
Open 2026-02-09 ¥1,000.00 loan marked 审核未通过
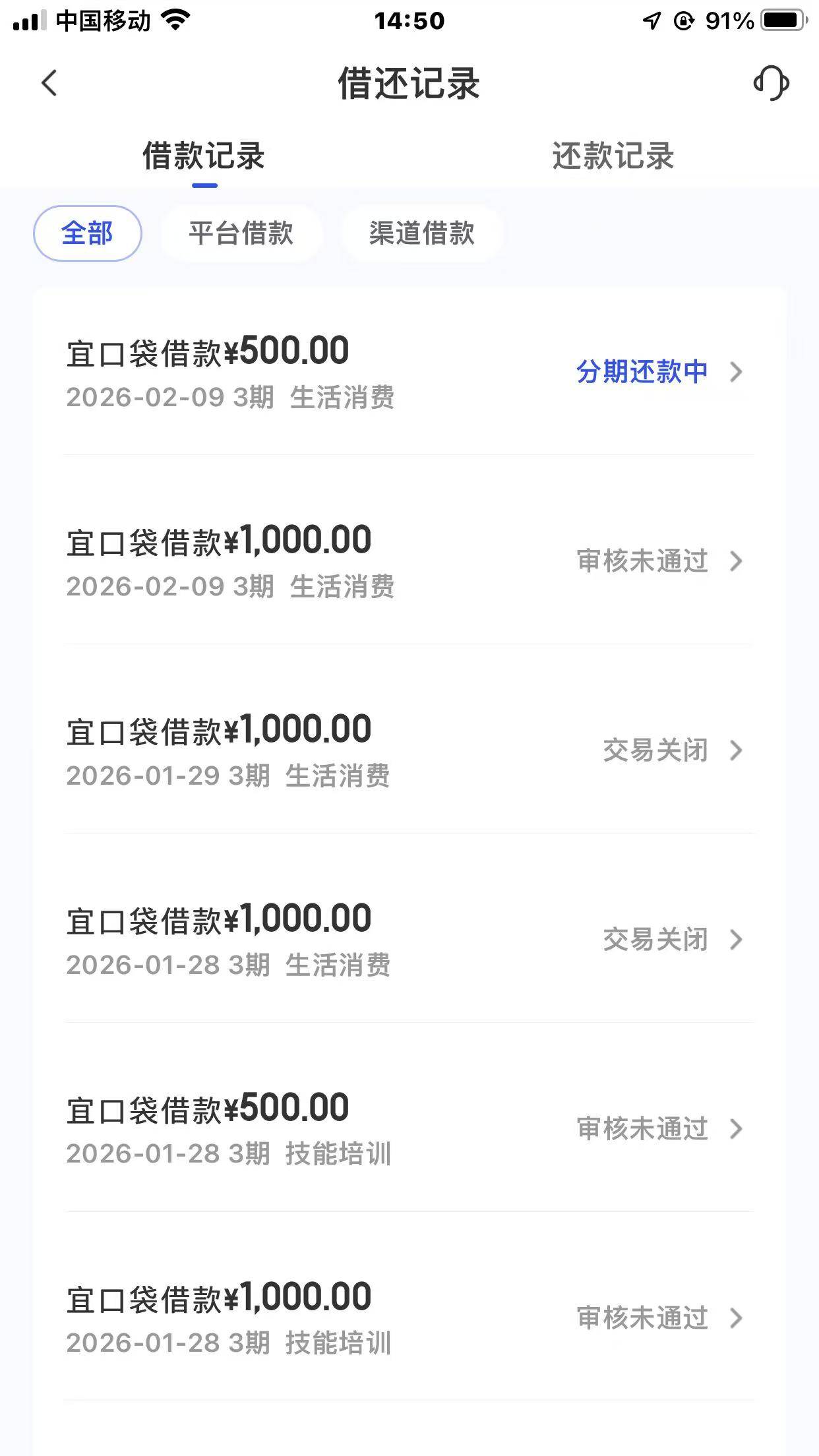(409, 561)
